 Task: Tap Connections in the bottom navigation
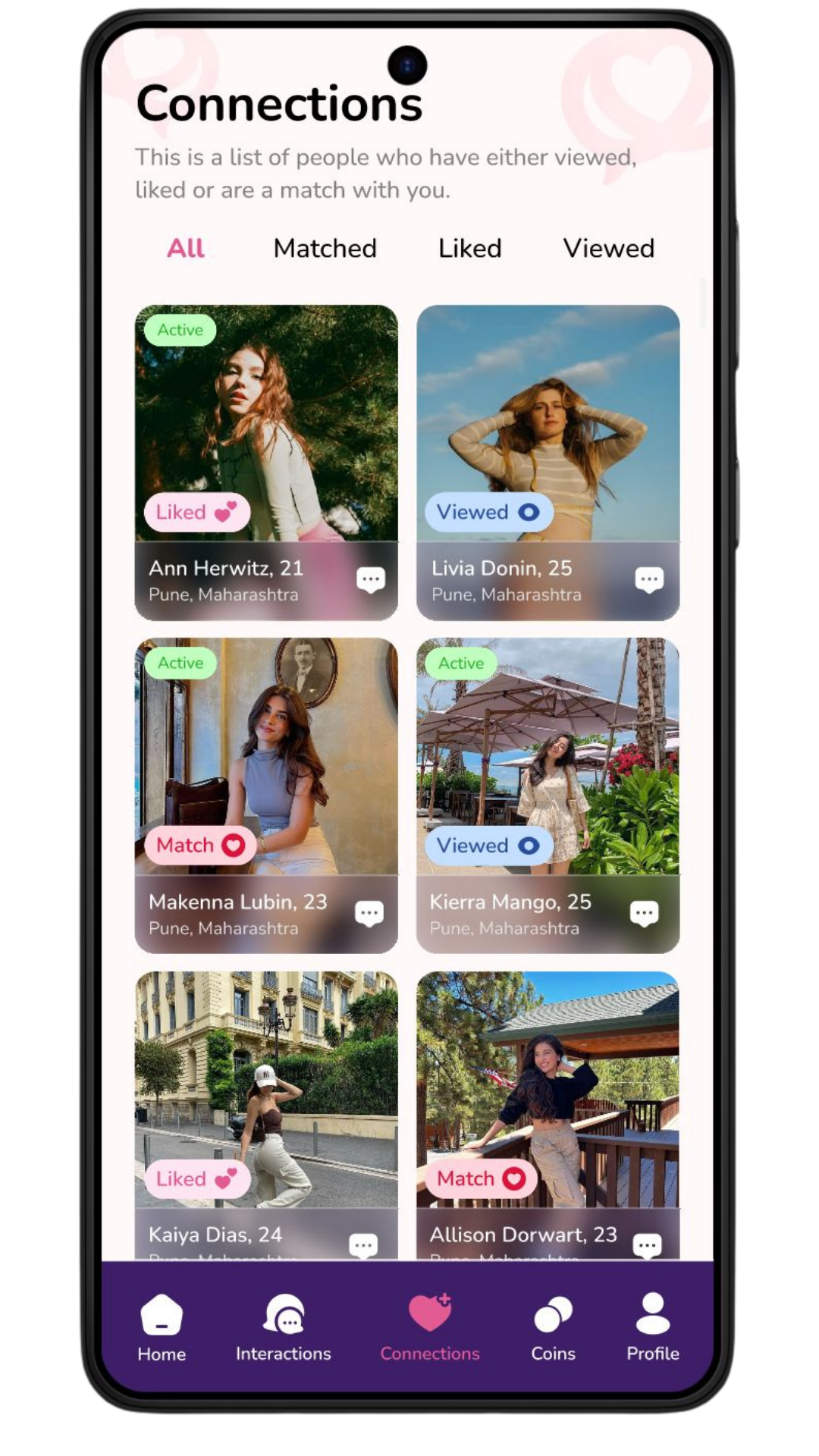430,1327
